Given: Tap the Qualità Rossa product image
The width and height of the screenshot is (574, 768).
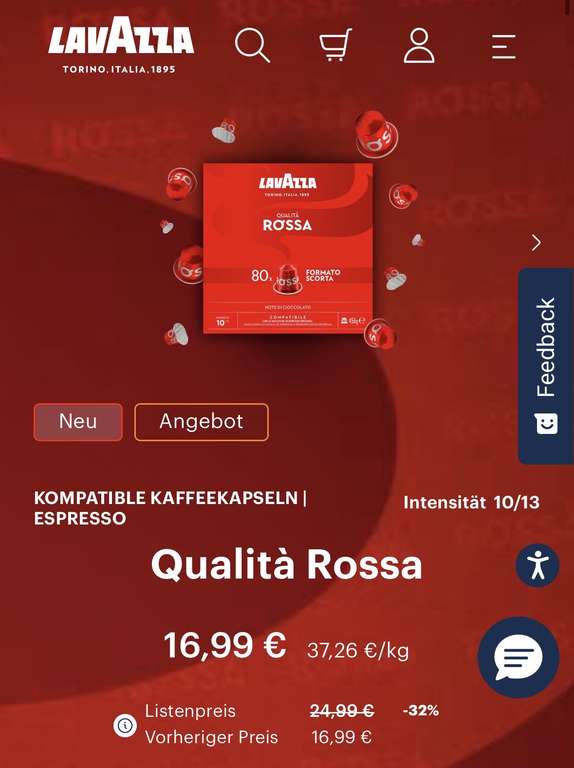Looking at the screenshot, I should point(288,248).
